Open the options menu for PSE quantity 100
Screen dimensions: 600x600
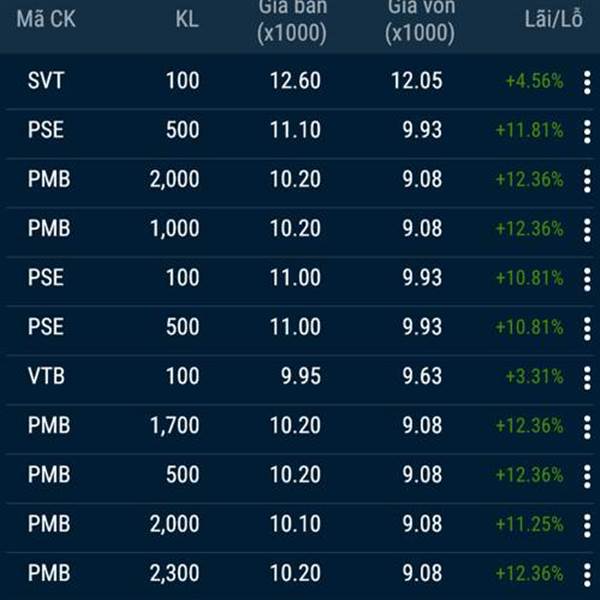coord(587,279)
